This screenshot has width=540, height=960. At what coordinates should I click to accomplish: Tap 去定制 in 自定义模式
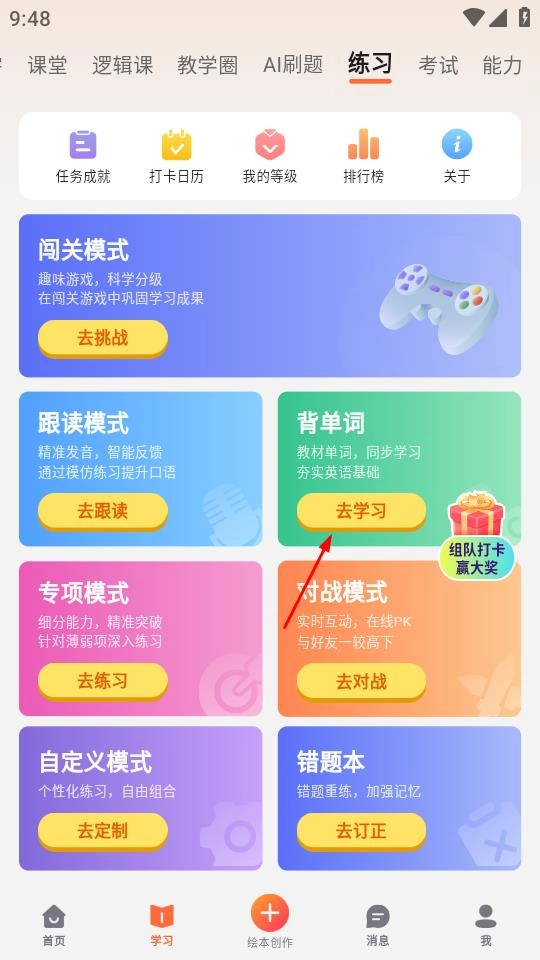pyautogui.click(x=103, y=830)
